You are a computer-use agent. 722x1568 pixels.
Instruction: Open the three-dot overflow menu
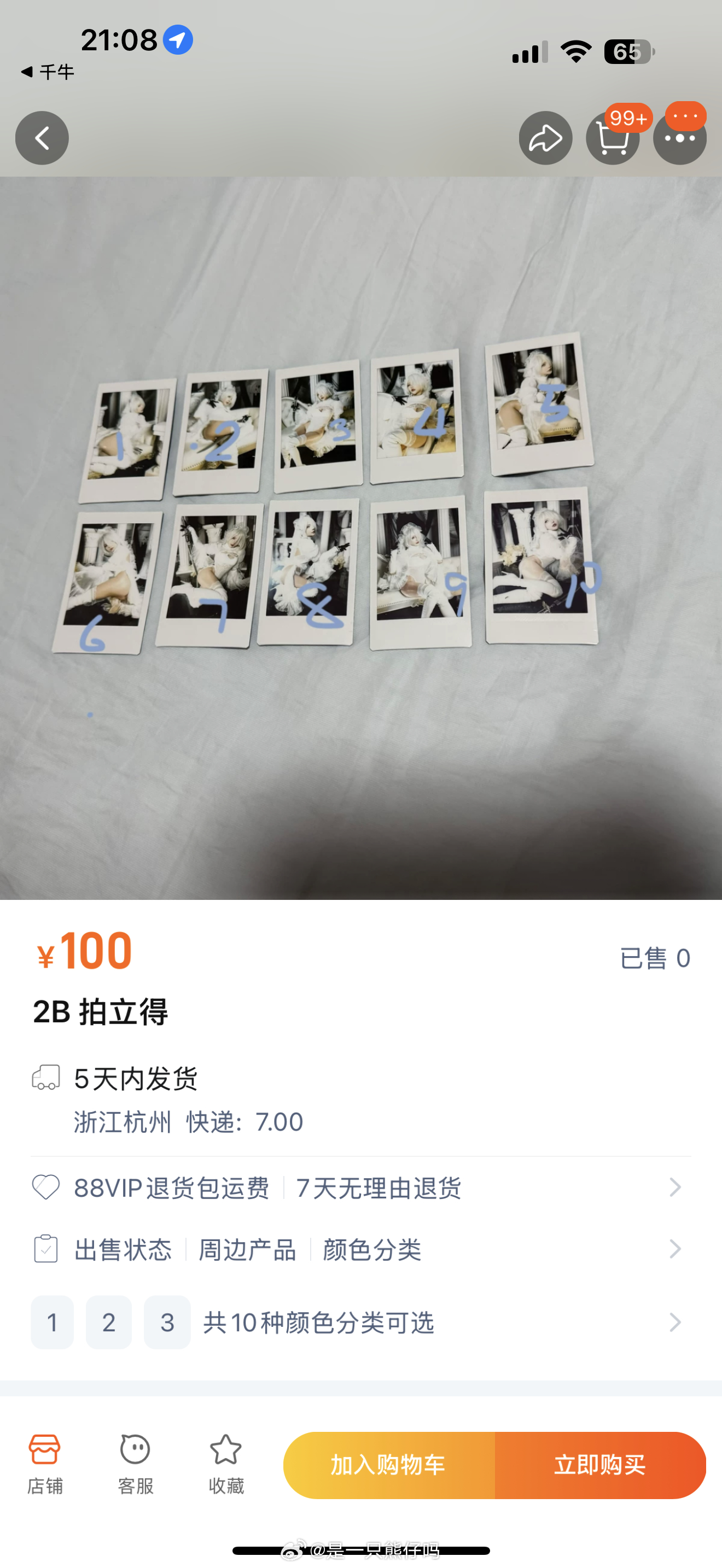pos(679,138)
